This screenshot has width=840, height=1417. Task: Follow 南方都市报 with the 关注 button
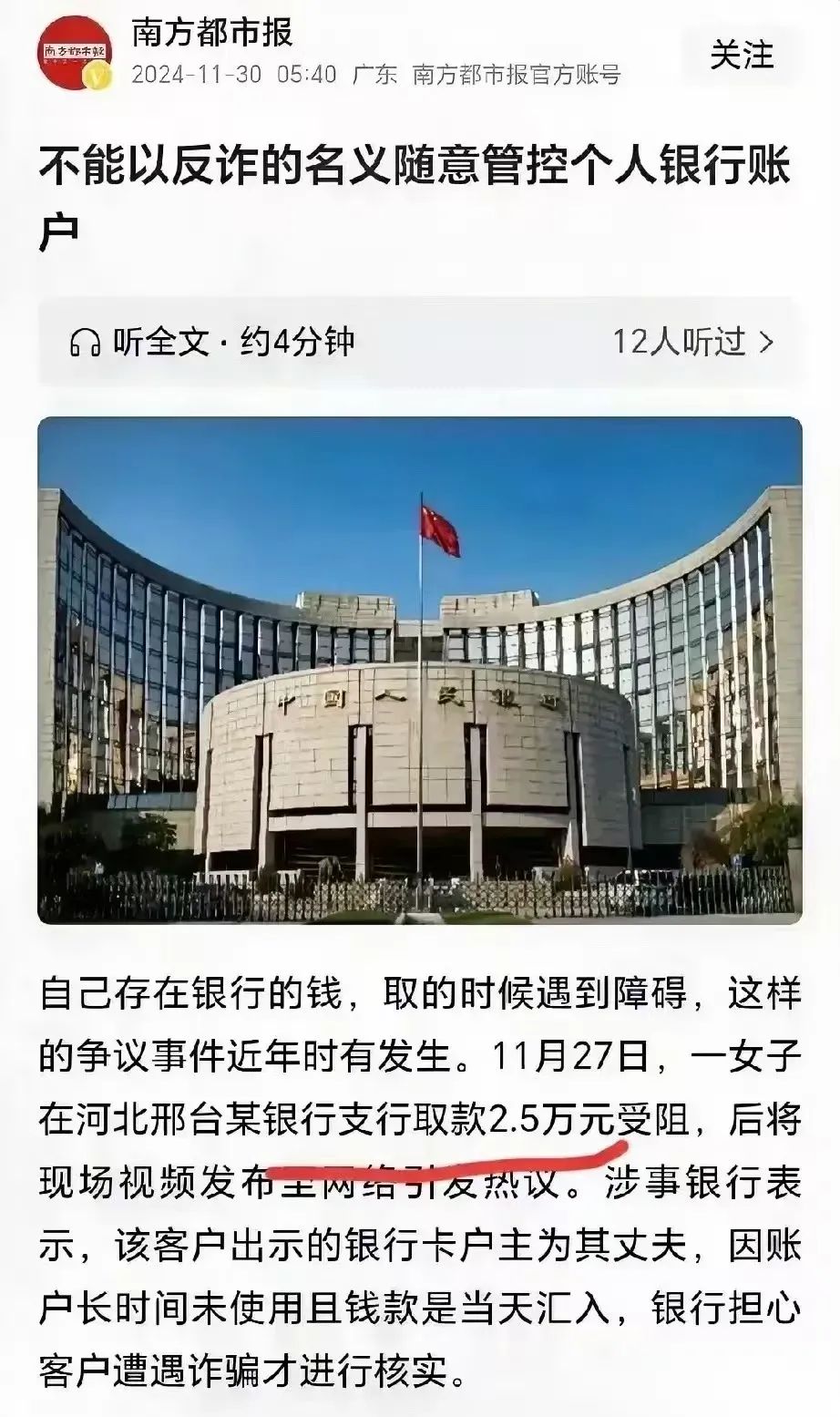tap(741, 56)
